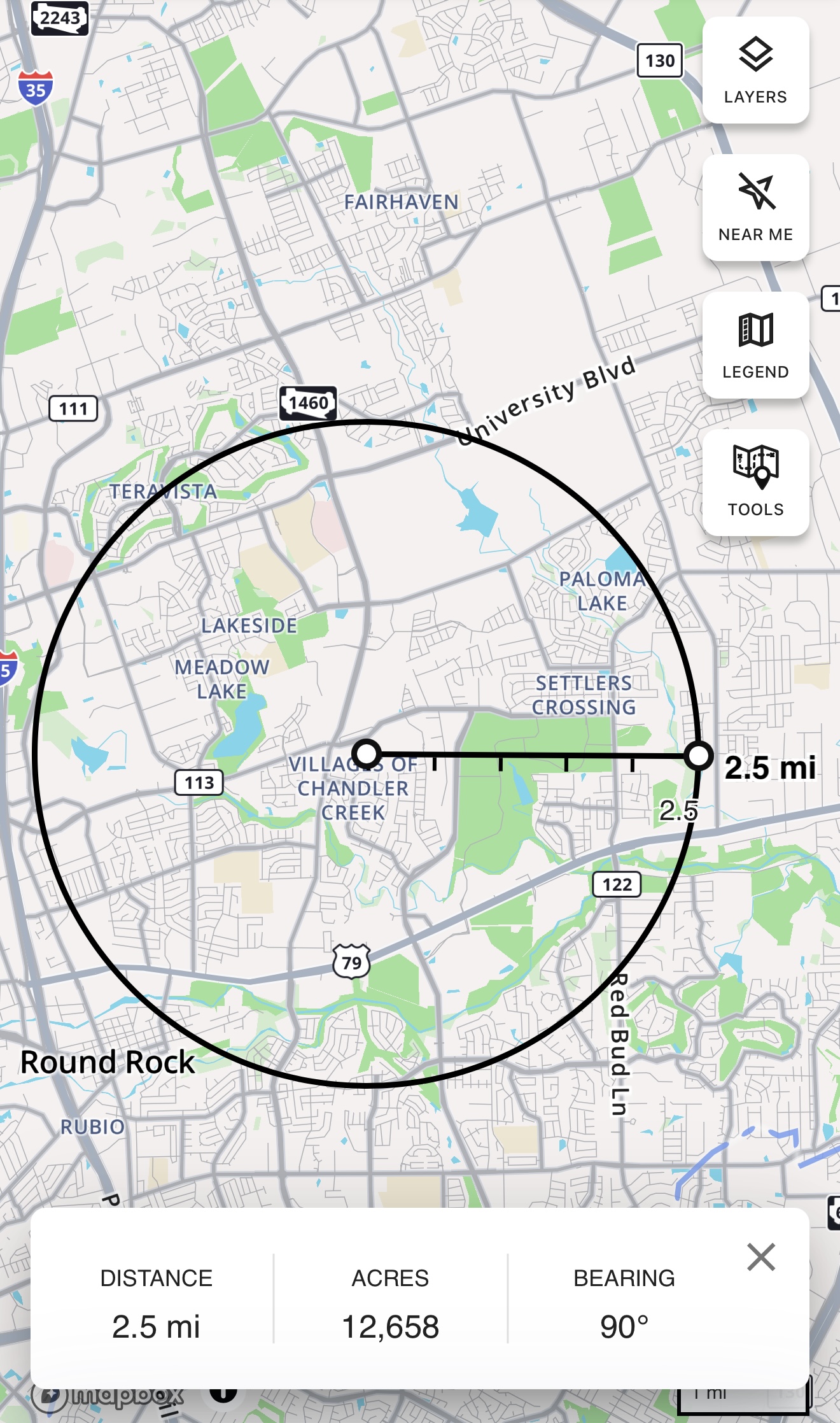
Task: Center map with Near Me
Action: click(x=755, y=208)
